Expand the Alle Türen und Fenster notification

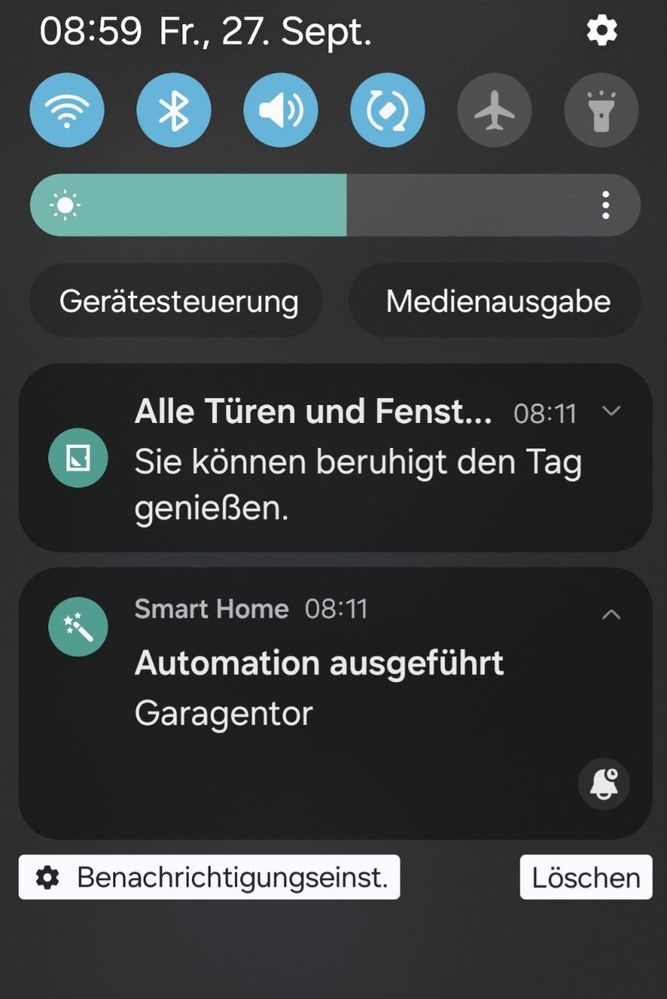(x=612, y=411)
